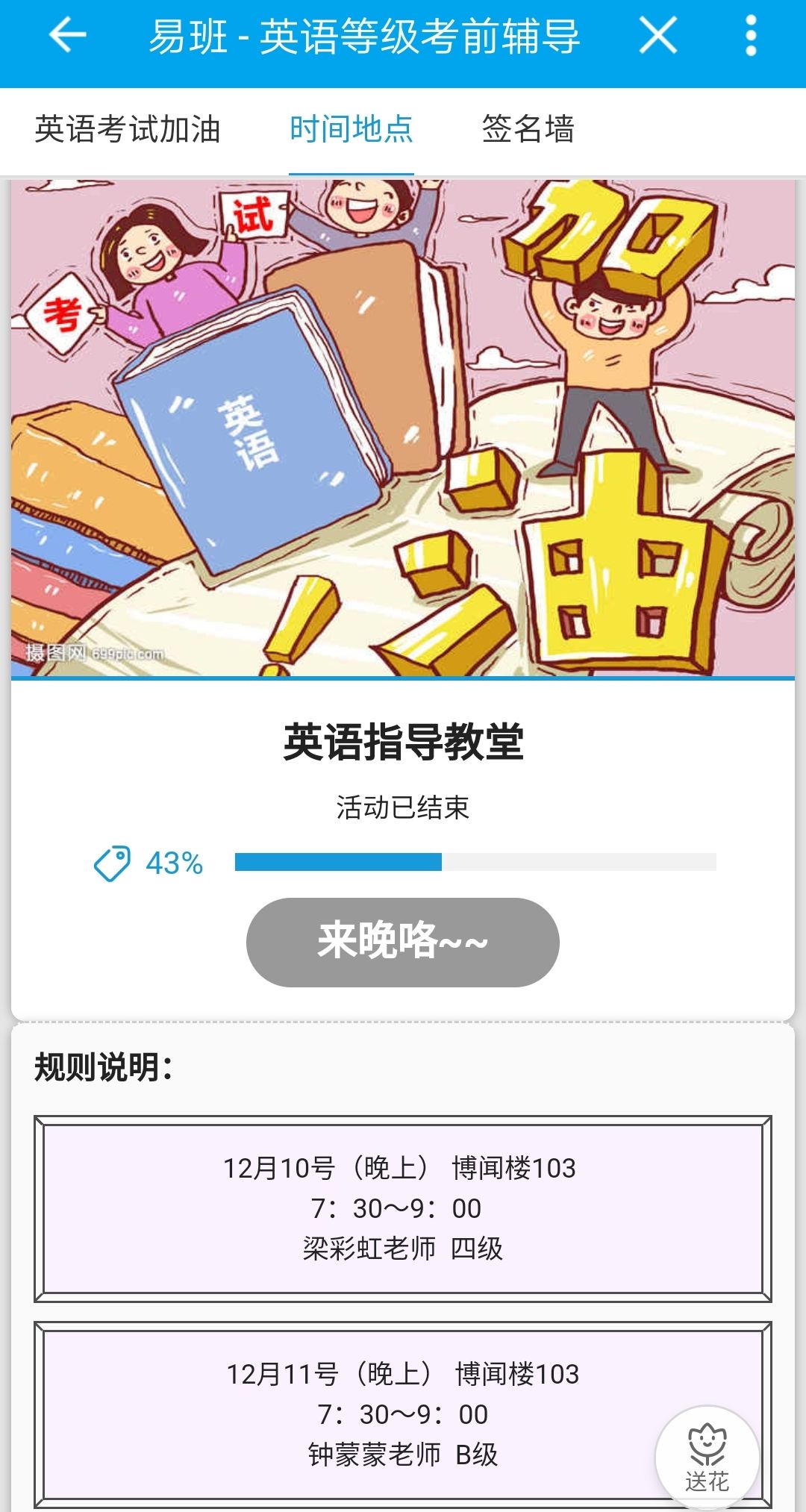This screenshot has height=1512, width=806.
Task: Select the 时间地点 tab
Action: (x=351, y=130)
